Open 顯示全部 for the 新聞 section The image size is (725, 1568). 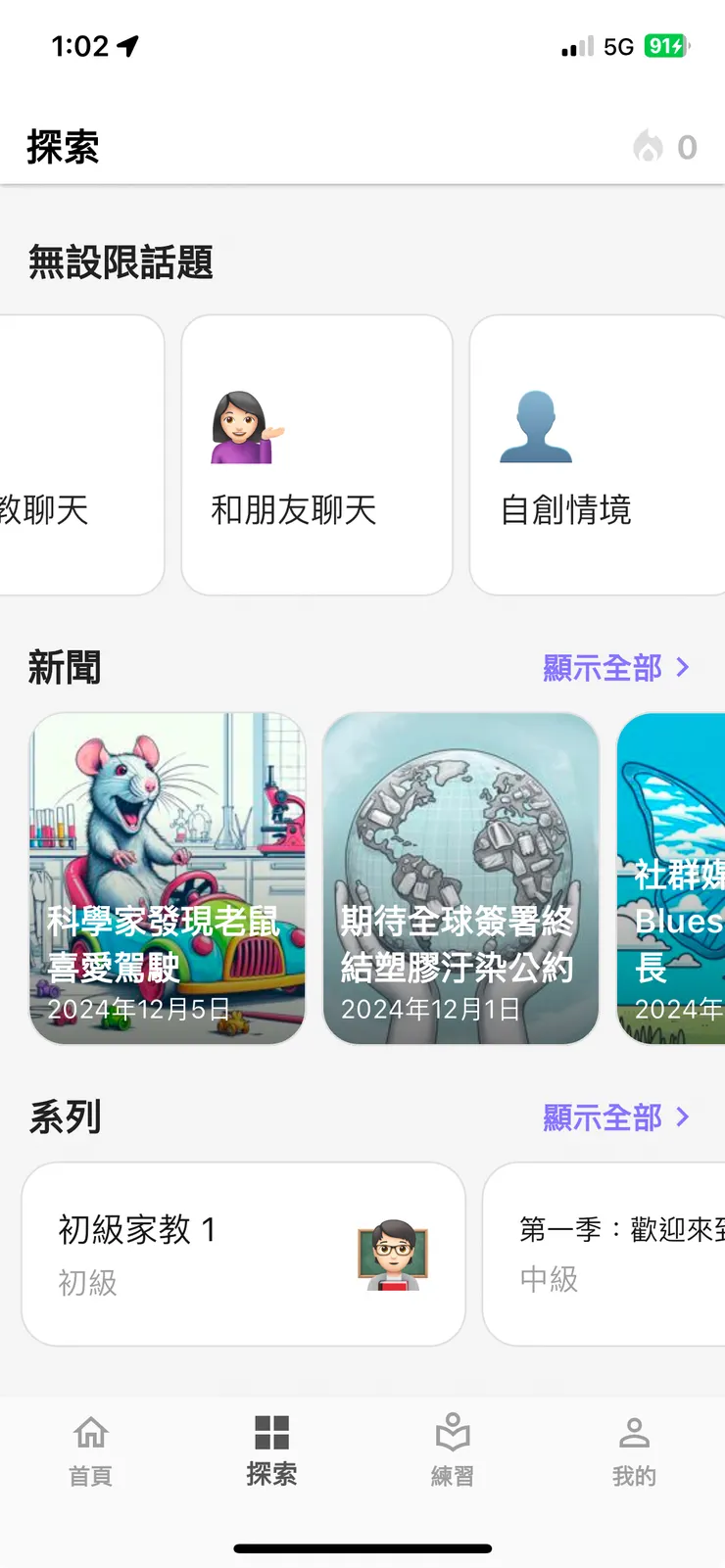tap(604, 667)
